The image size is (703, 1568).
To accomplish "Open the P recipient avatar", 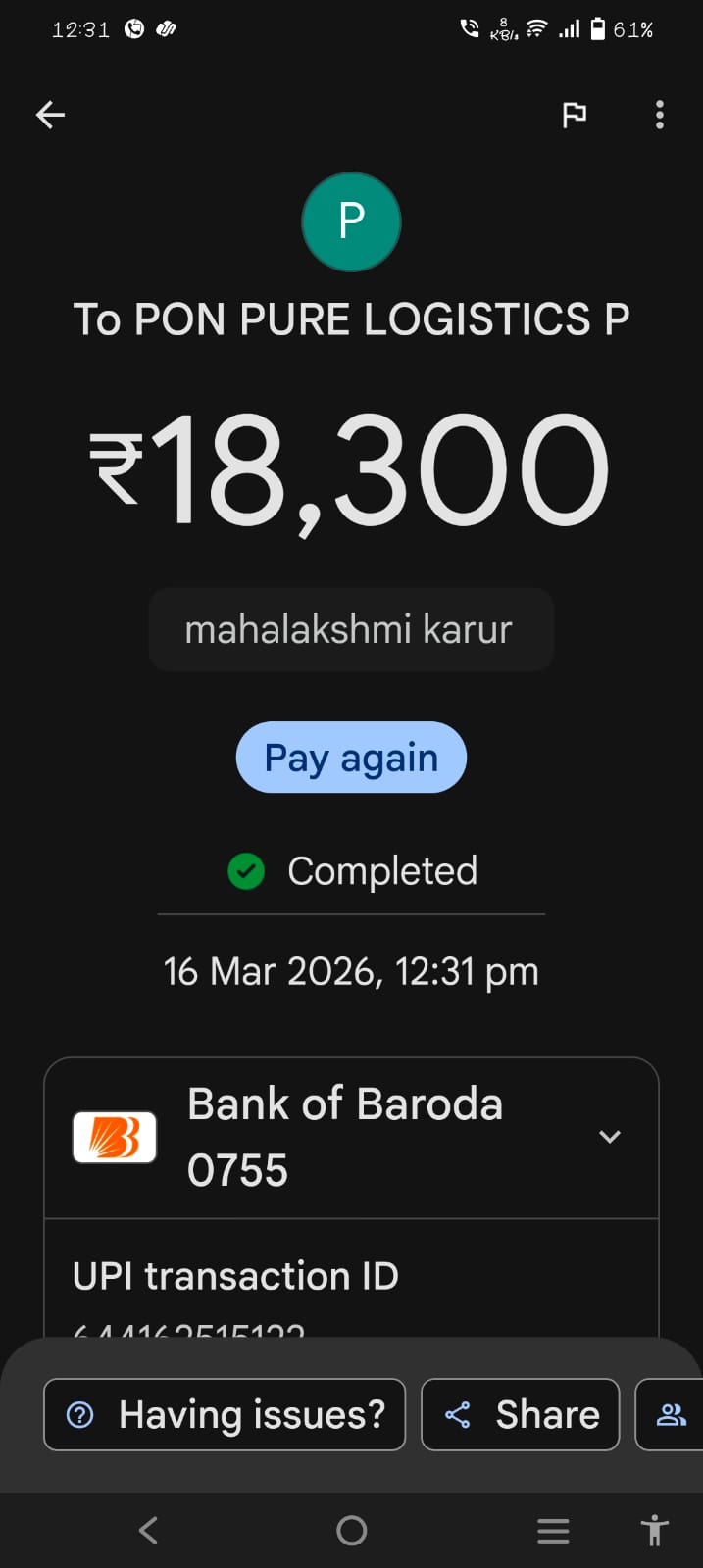I will pos(351,222).
